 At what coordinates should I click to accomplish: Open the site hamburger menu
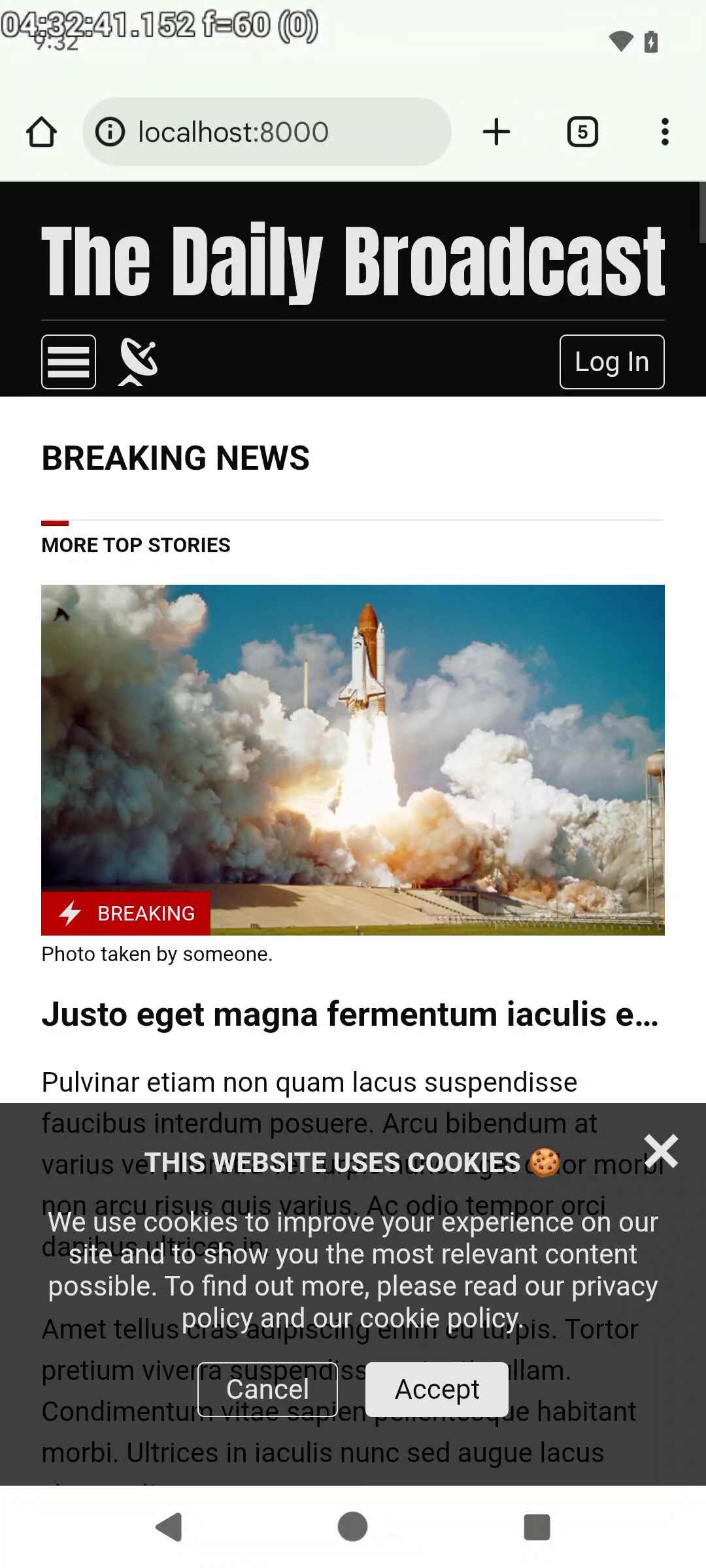(x=69, y=362)
